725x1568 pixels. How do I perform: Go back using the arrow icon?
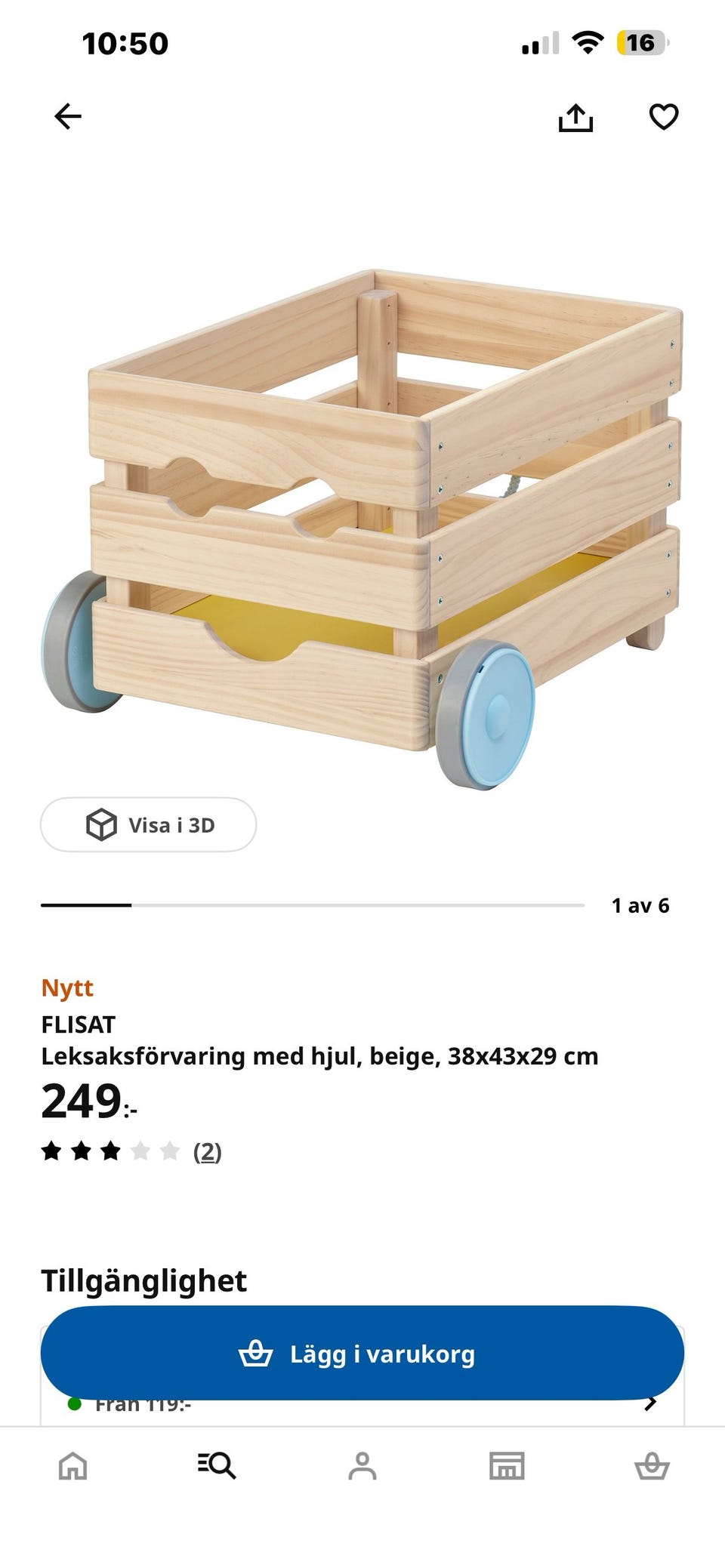68,116
